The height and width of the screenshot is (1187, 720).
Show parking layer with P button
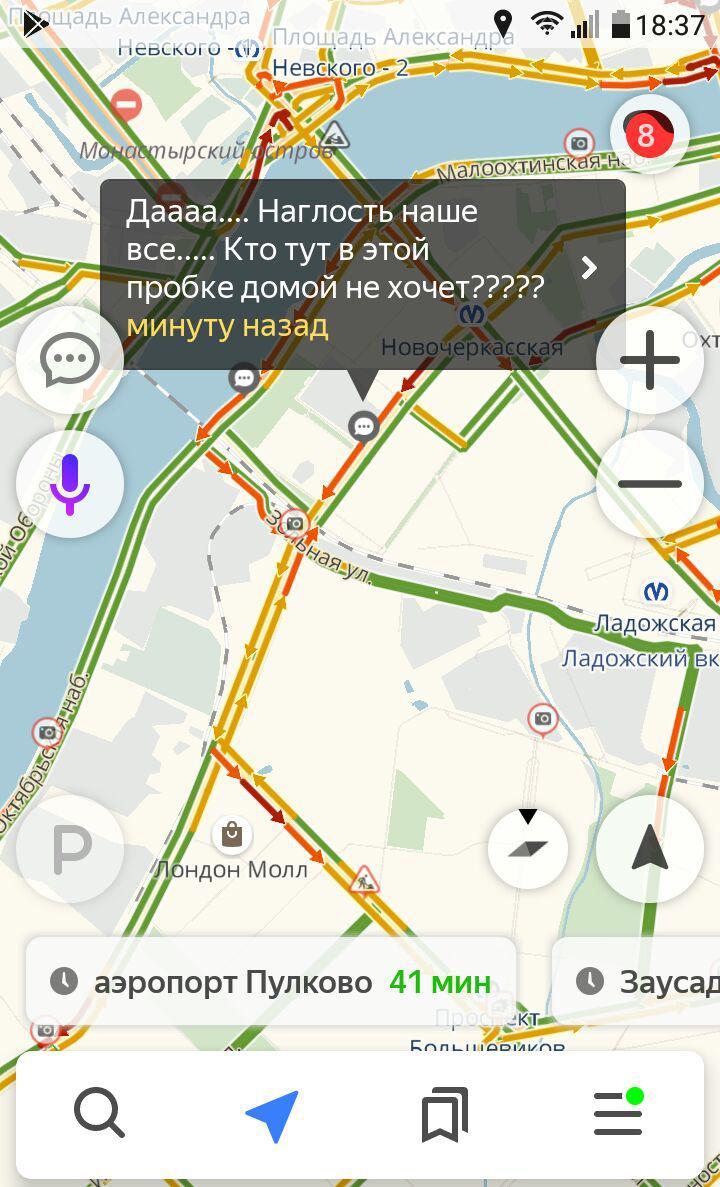click(x=70, y=849)
